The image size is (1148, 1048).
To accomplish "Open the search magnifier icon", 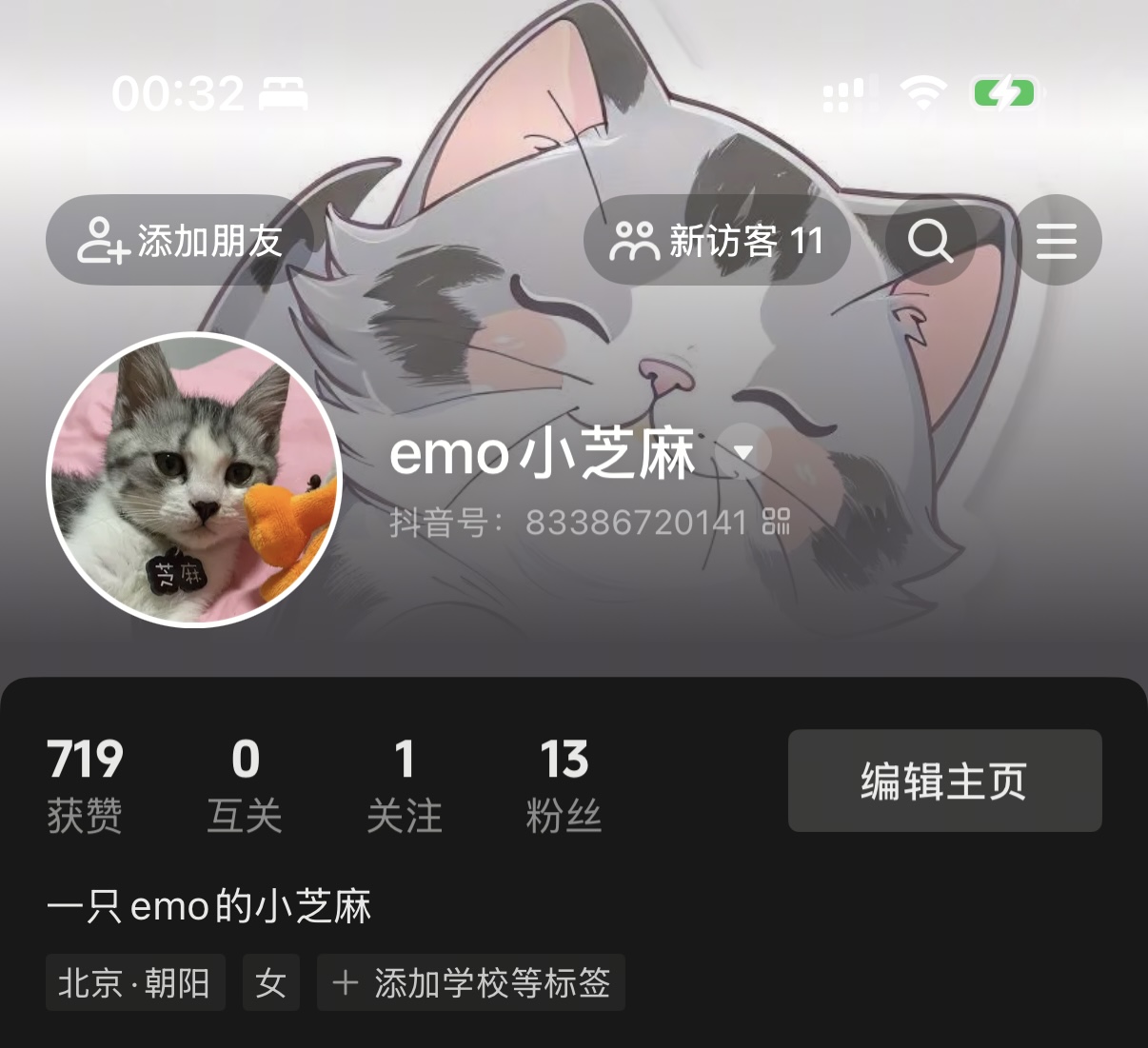I will click(x=930, y=240).
